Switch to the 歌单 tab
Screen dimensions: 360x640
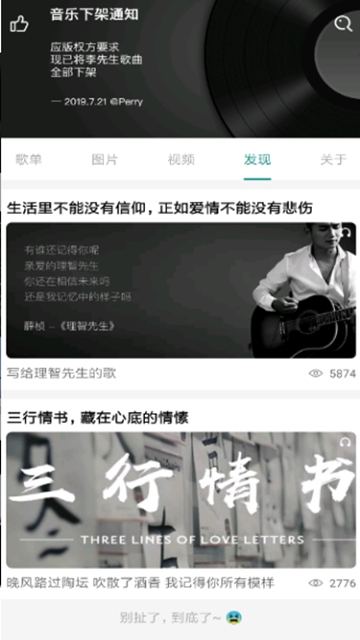tap(29, 160)
